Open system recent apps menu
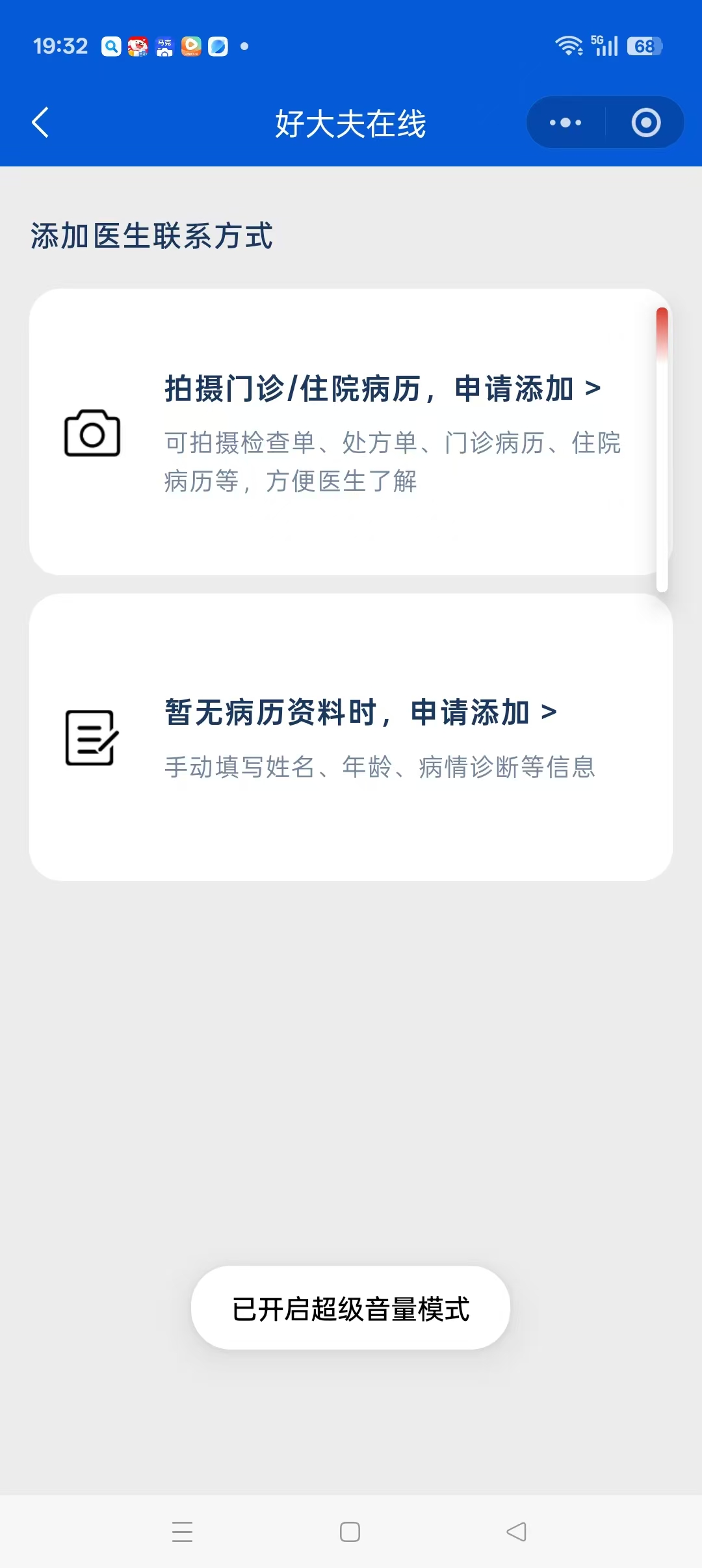 (x=183, y=1532)
